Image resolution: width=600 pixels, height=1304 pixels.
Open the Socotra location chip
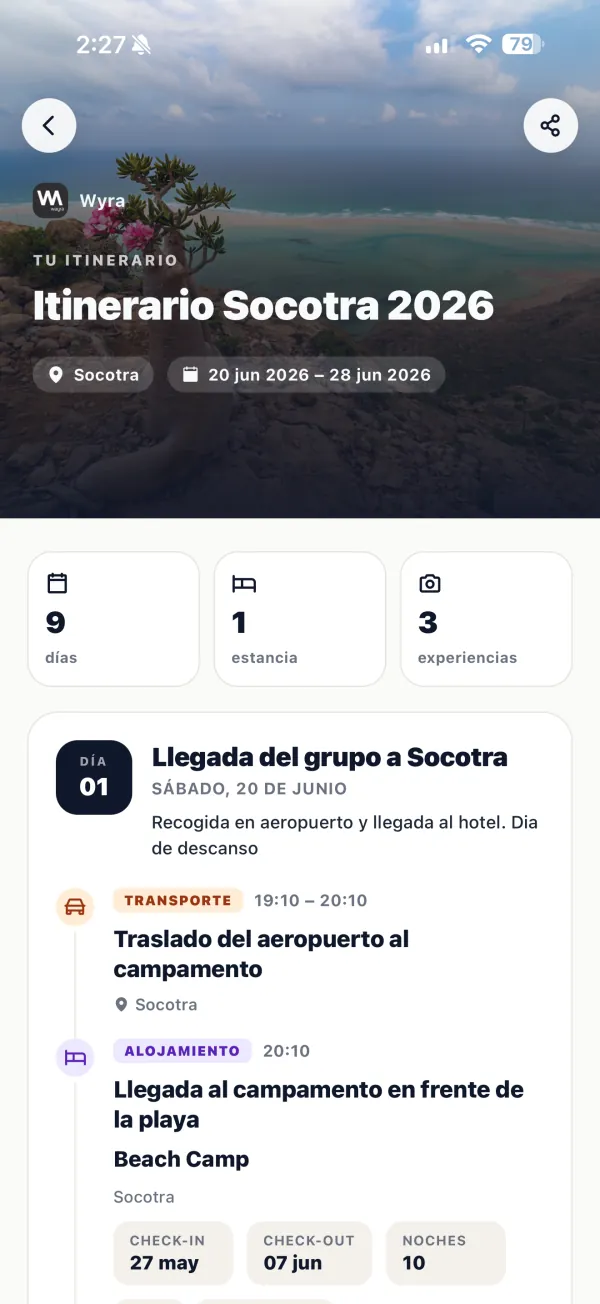pyautogui.click(x=93, y=375)
